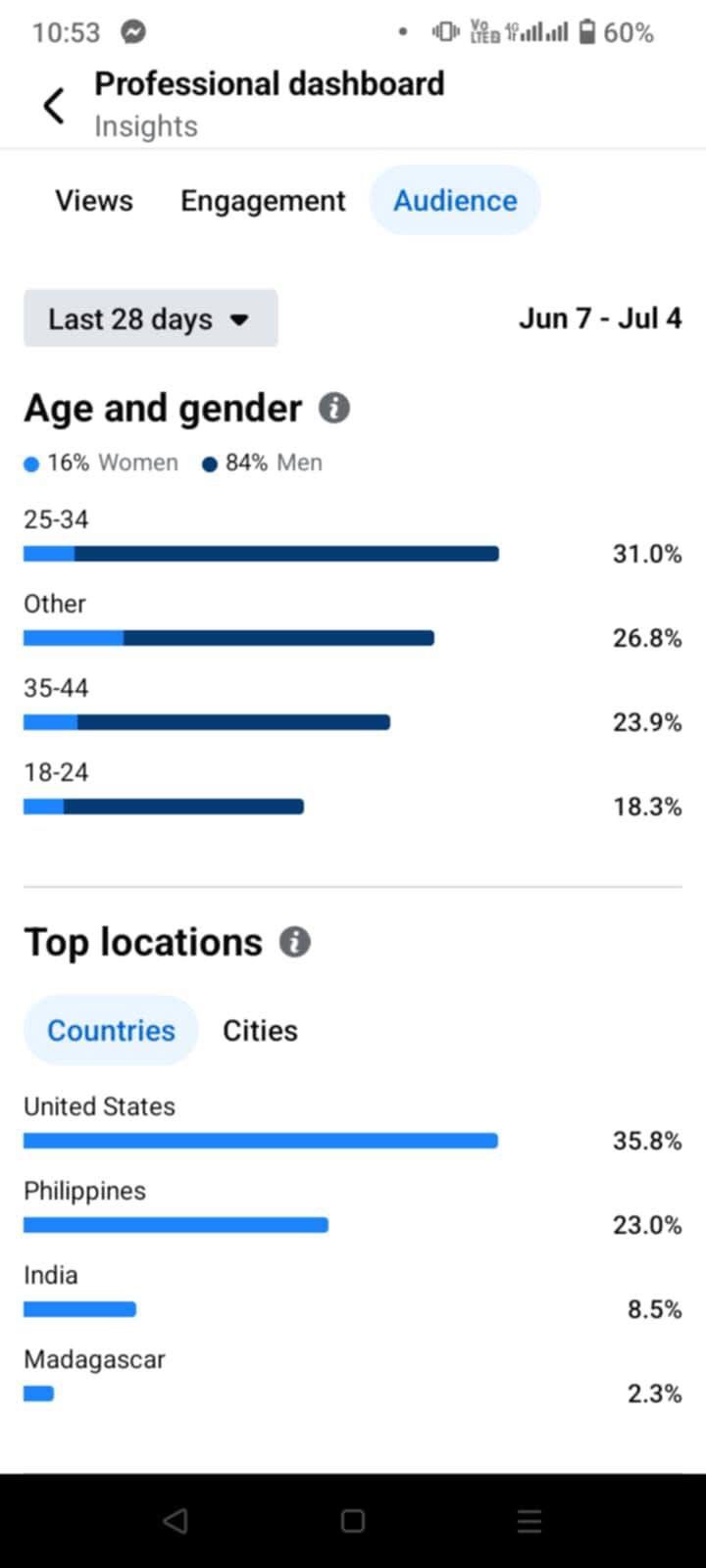
Task: Tap the info icon beside Top locations
Action: [x=295, y=942]
